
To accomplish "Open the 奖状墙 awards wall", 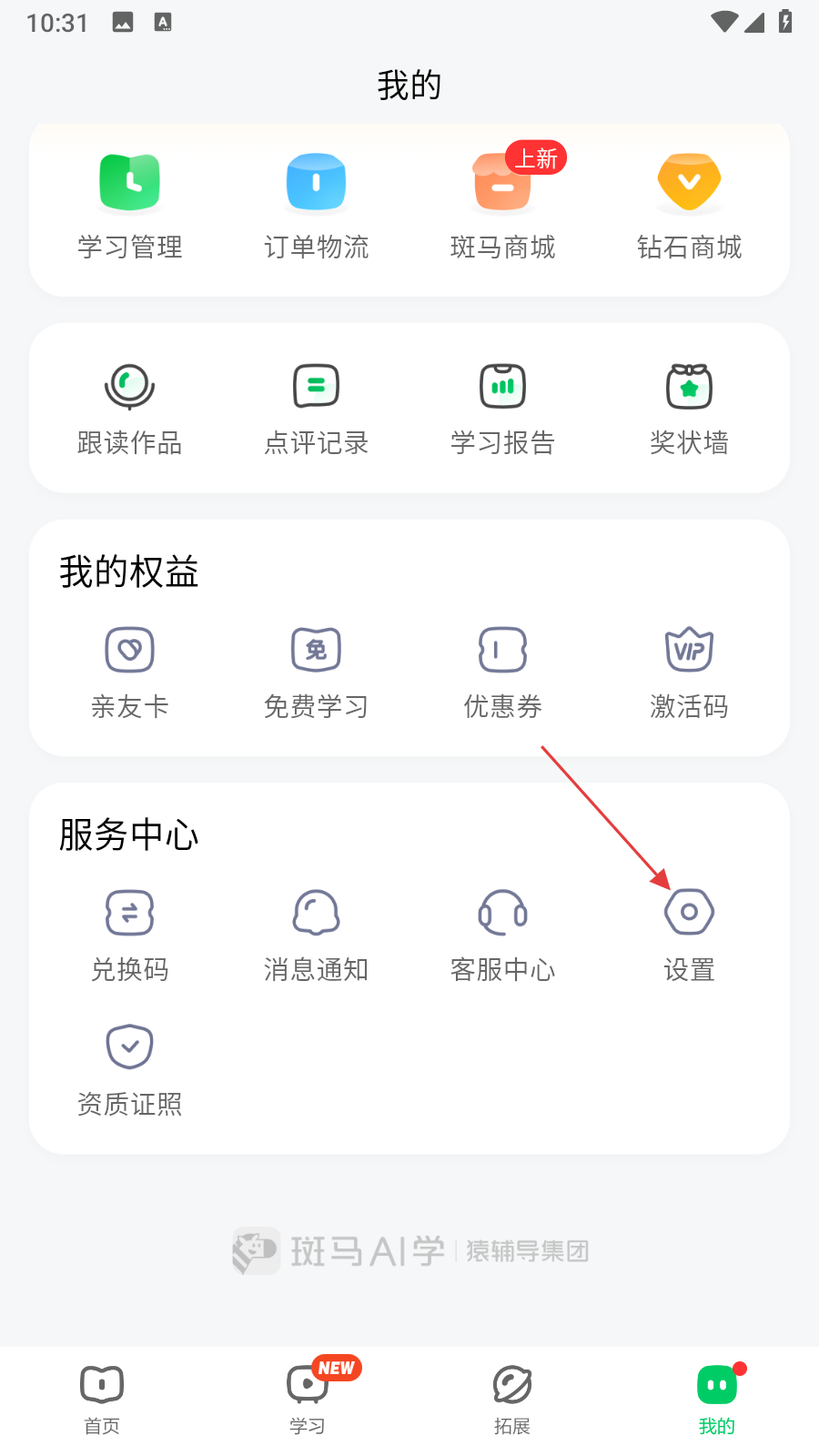I will (x=689, y=408).
